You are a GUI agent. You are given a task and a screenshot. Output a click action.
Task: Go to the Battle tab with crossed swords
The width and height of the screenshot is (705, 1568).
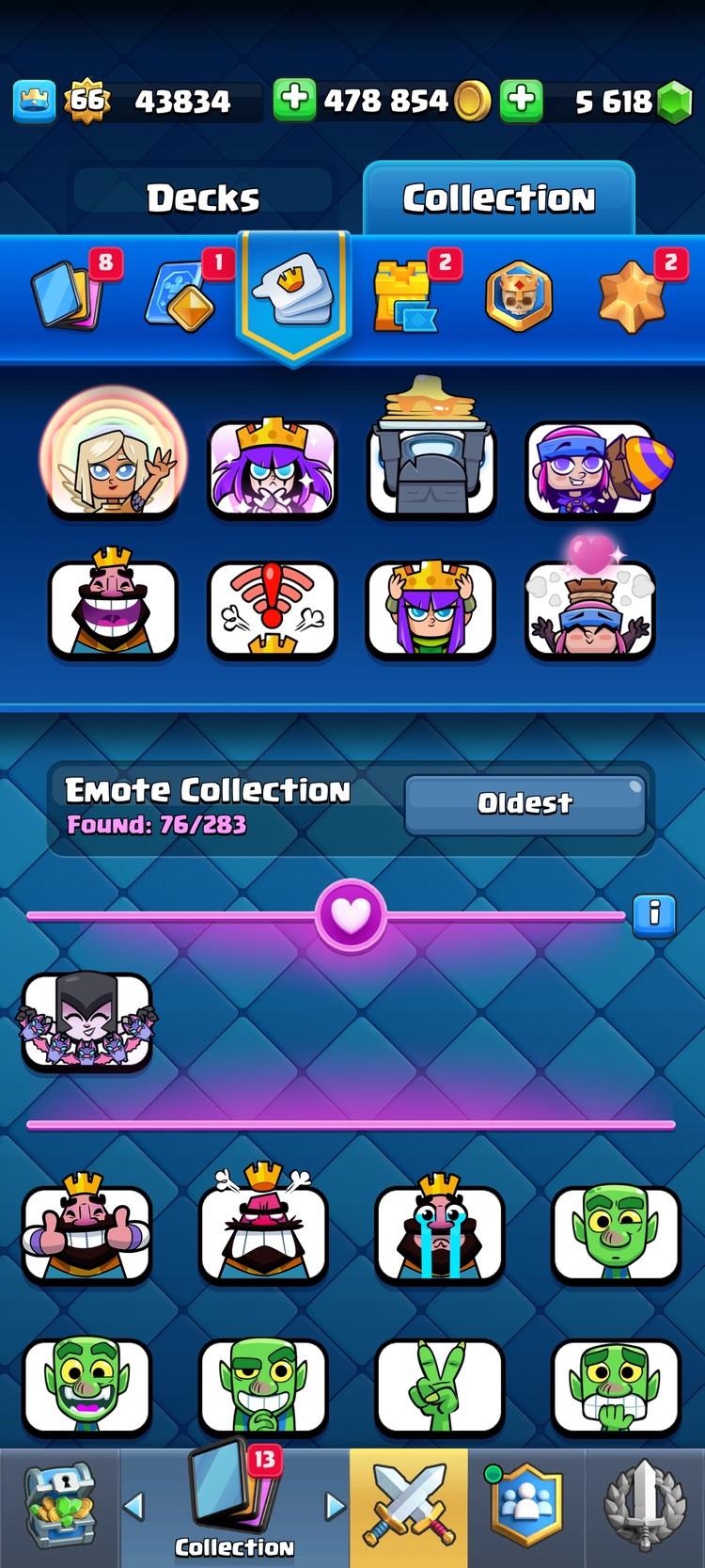coord(409,1507)
